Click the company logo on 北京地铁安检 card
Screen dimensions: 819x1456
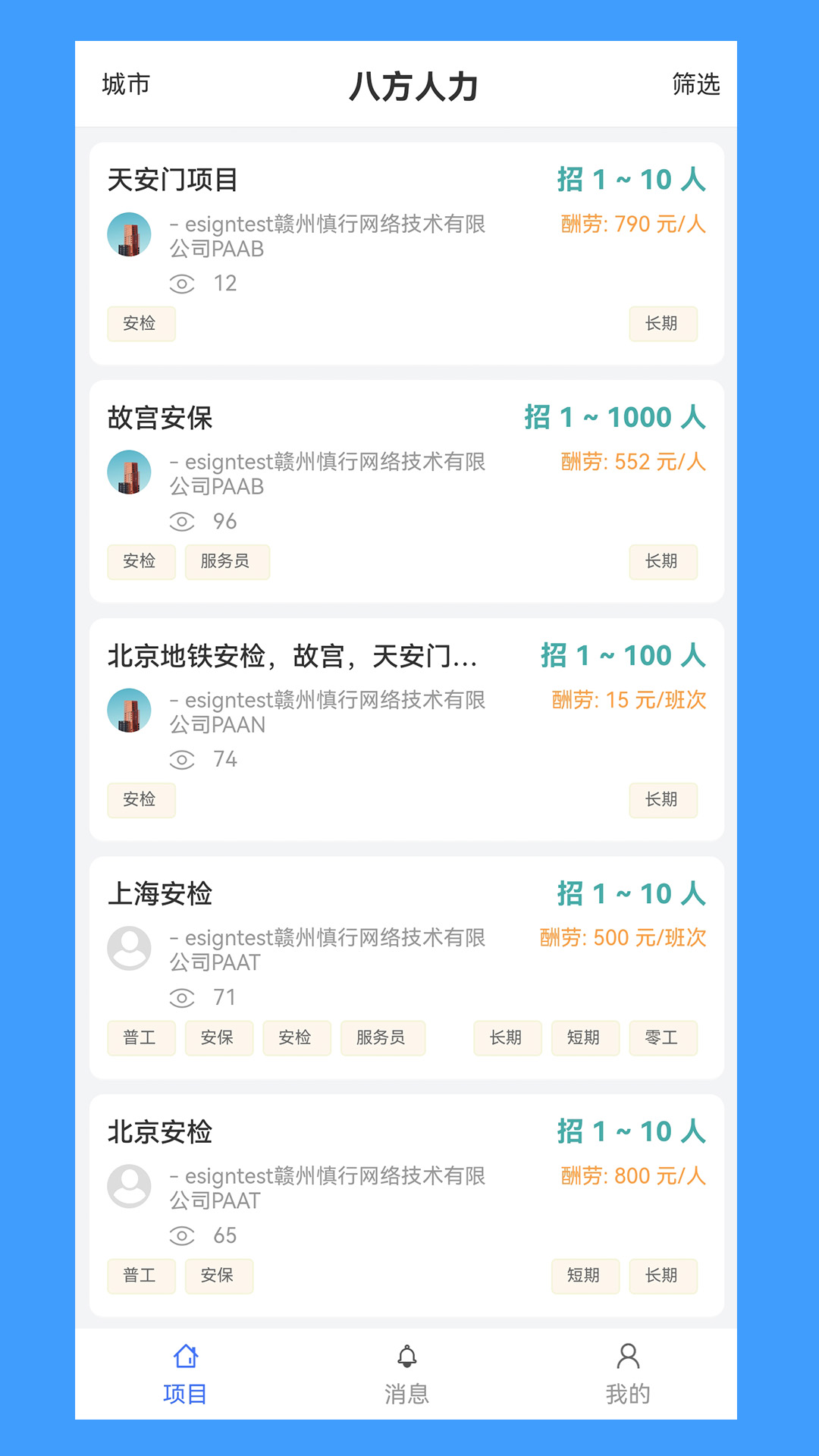tap(130, 711)
